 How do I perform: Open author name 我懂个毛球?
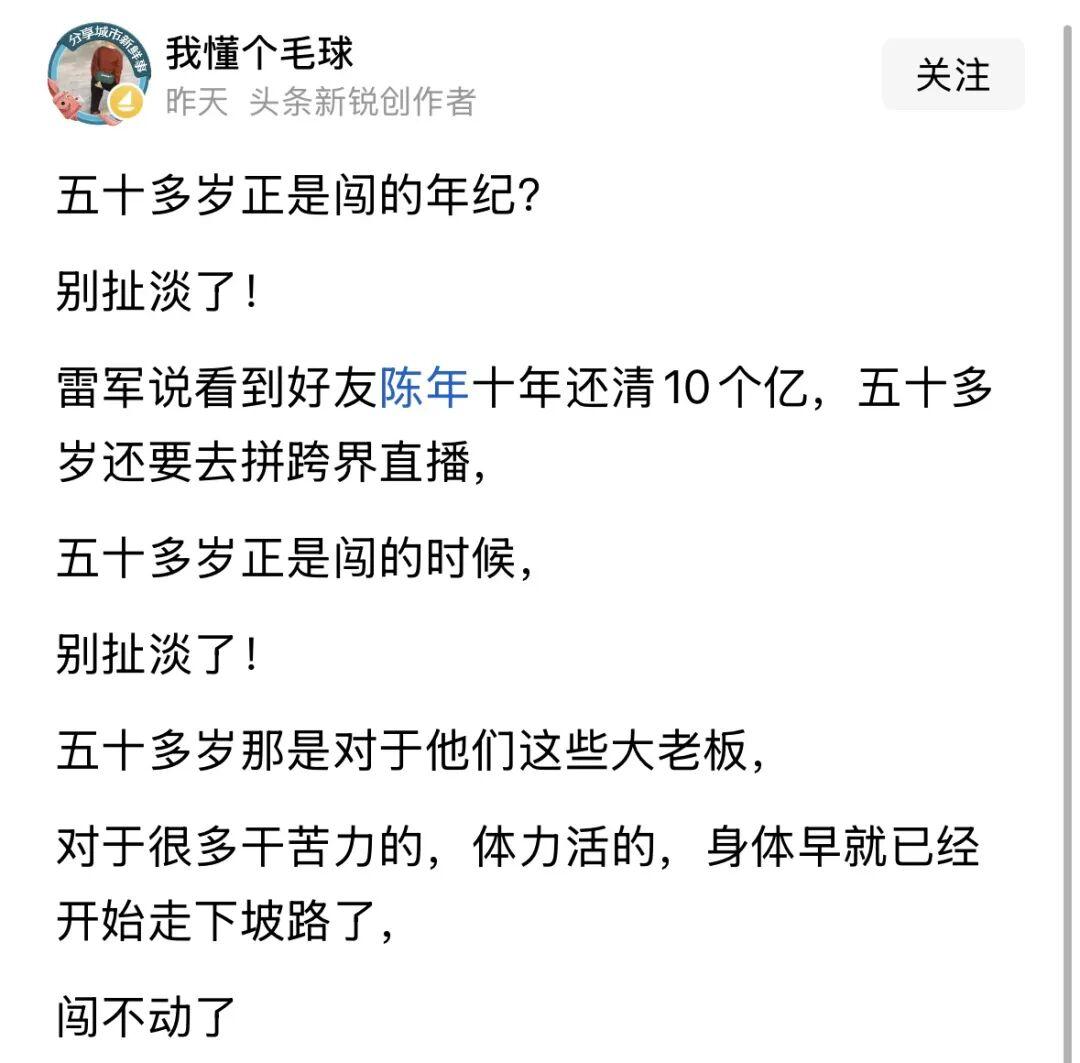click(x=260, y=53)
